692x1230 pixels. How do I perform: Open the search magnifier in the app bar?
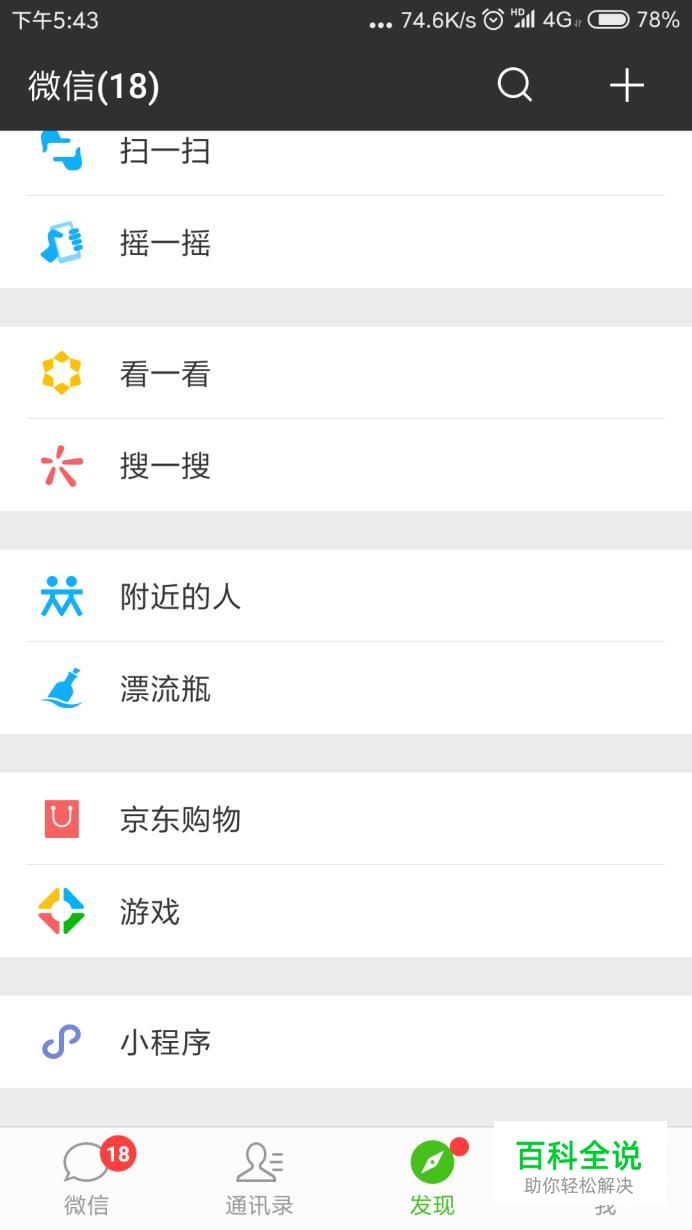pyautogui.click(x=515, y=86)
